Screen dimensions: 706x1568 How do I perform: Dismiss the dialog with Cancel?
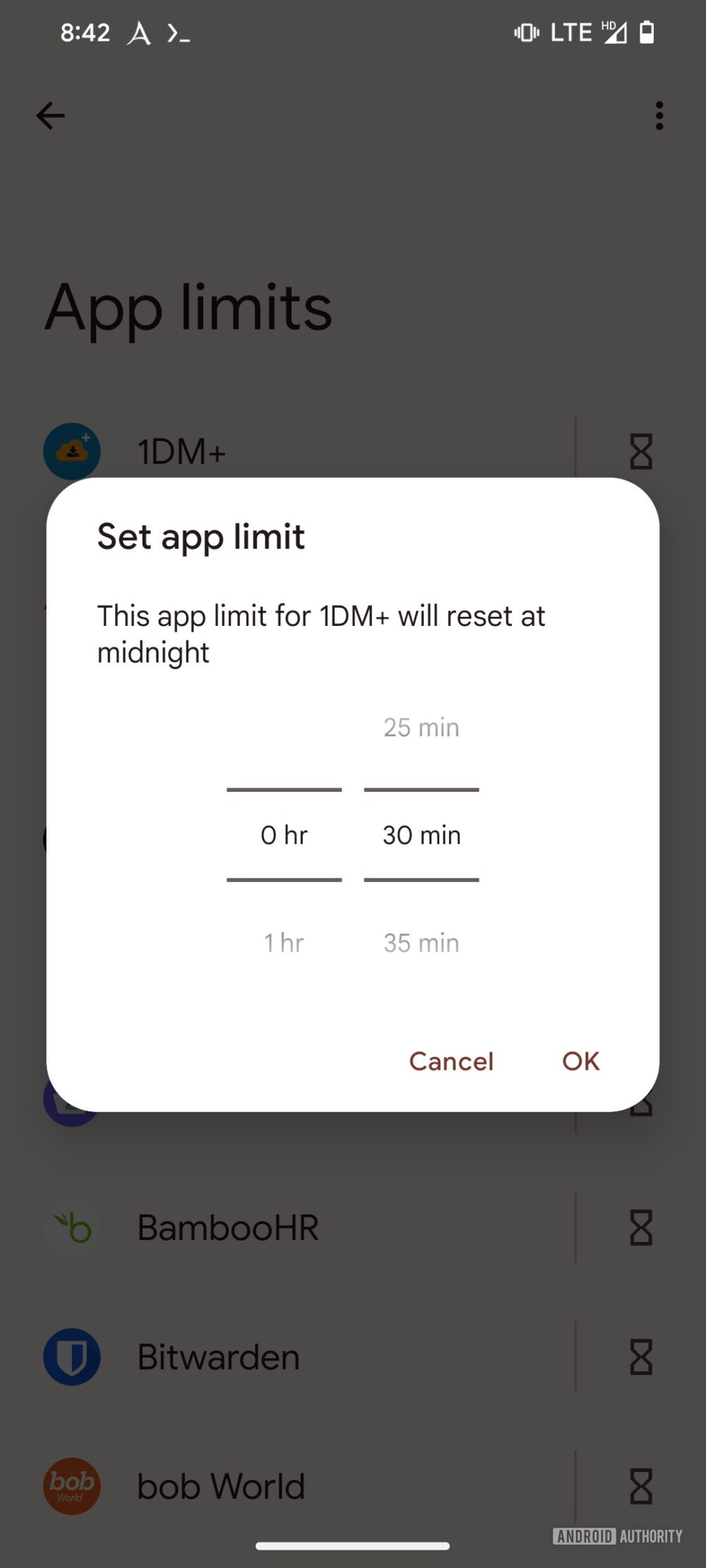coord(450,1061)
